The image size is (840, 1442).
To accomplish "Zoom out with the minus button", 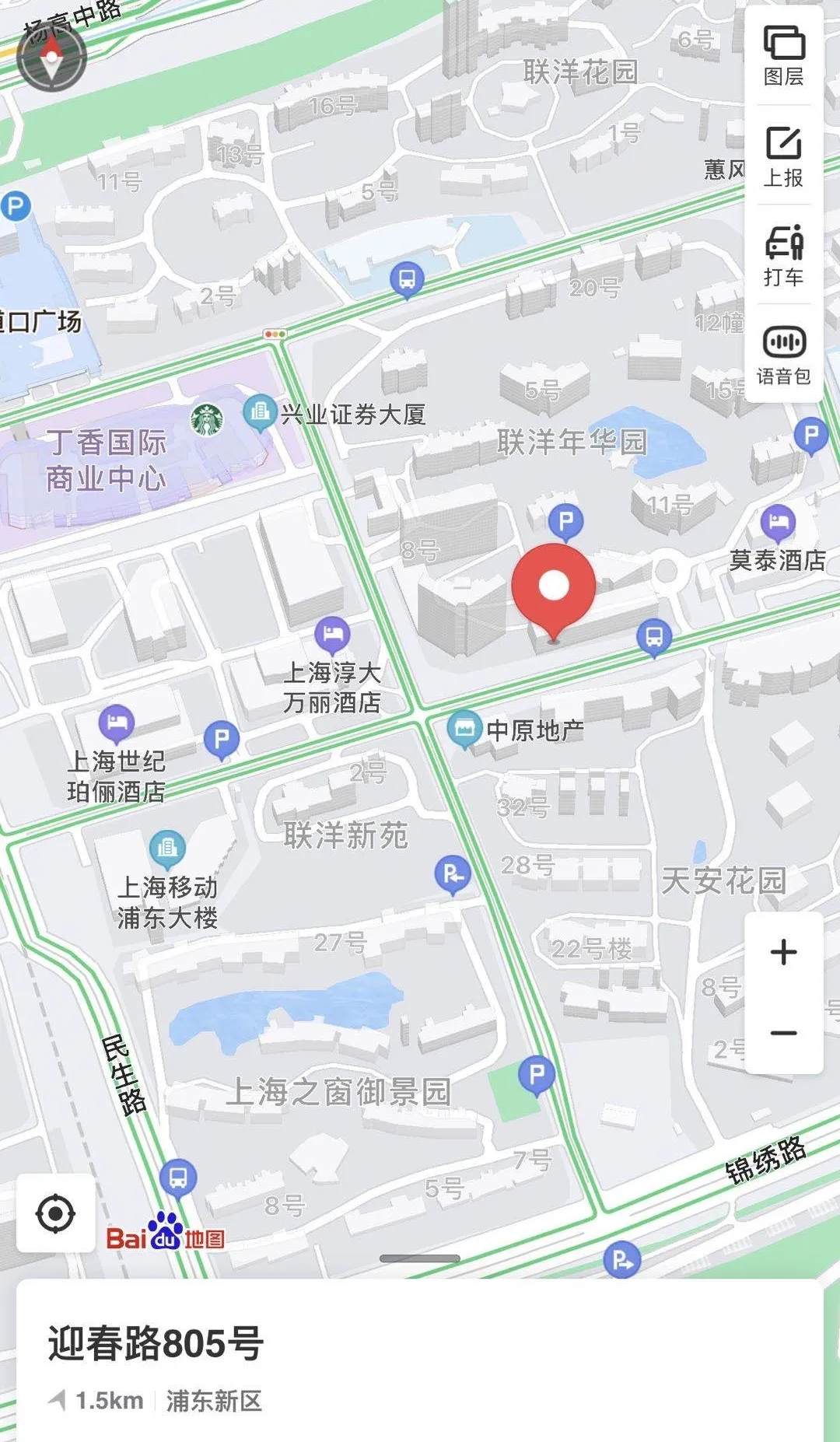I will point(783,1033).
